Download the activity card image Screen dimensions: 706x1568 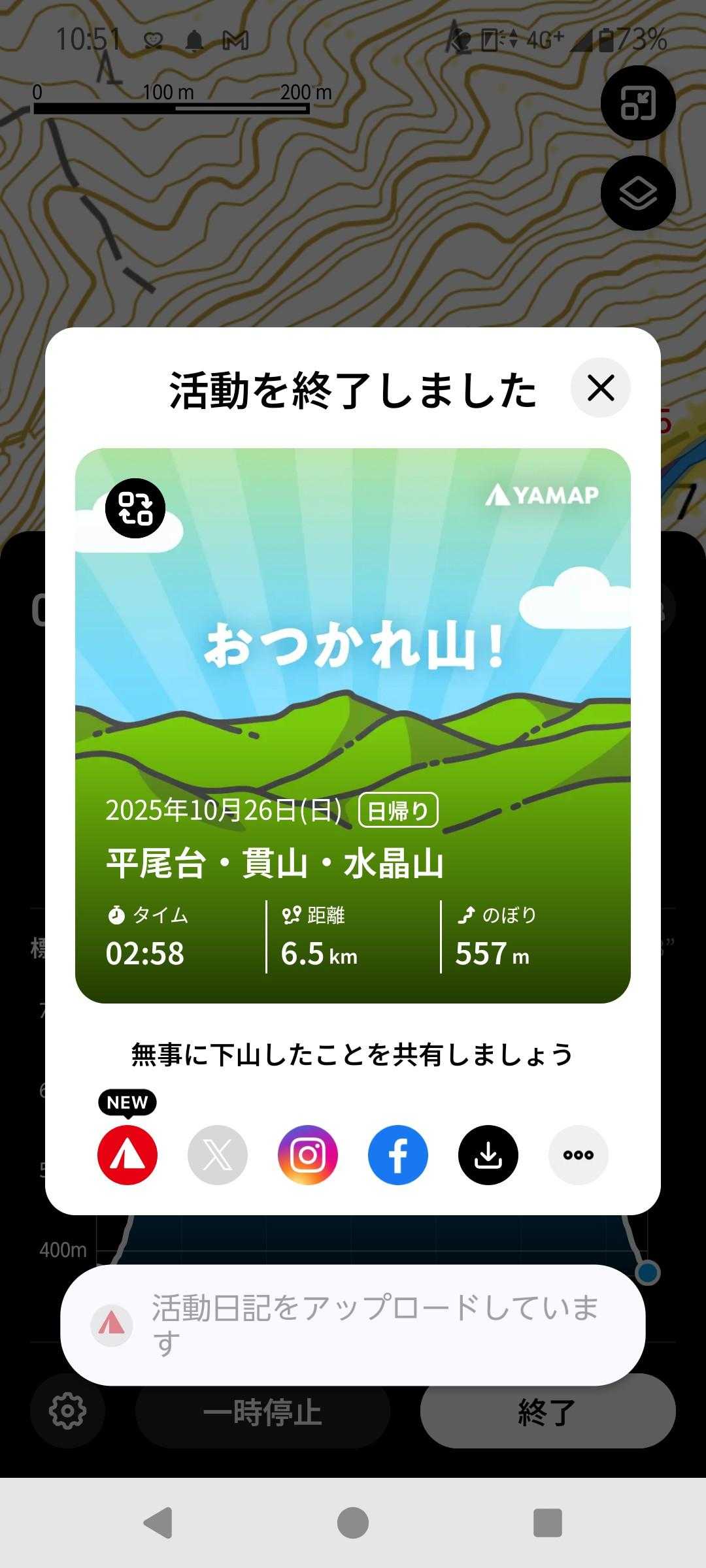click(x=488, y=1154)
